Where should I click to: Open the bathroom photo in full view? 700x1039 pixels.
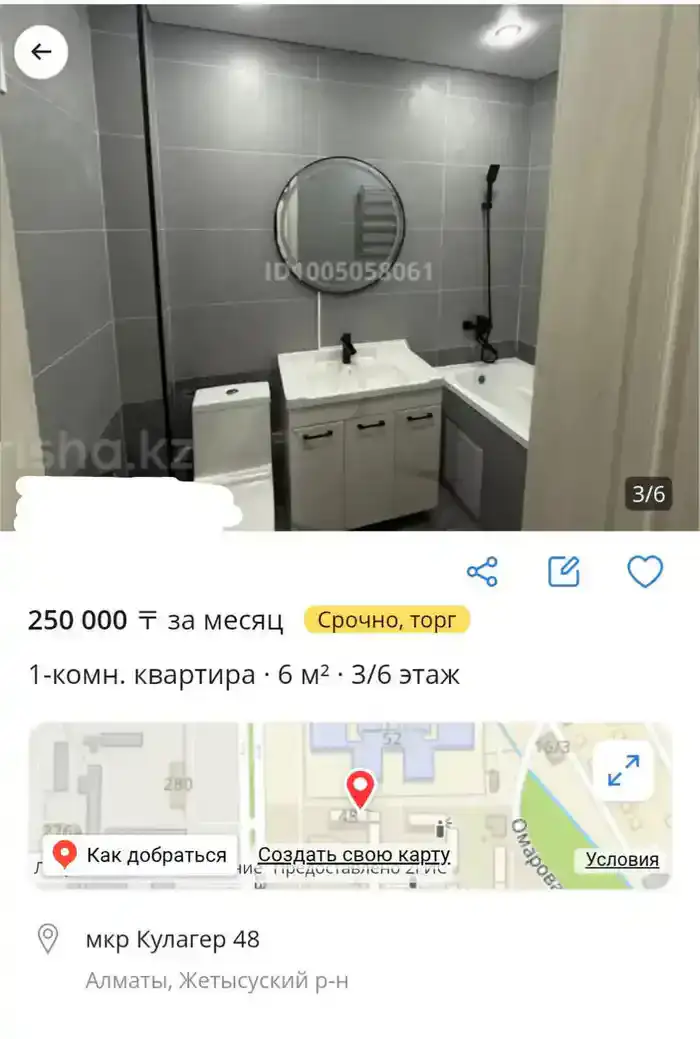350,270
